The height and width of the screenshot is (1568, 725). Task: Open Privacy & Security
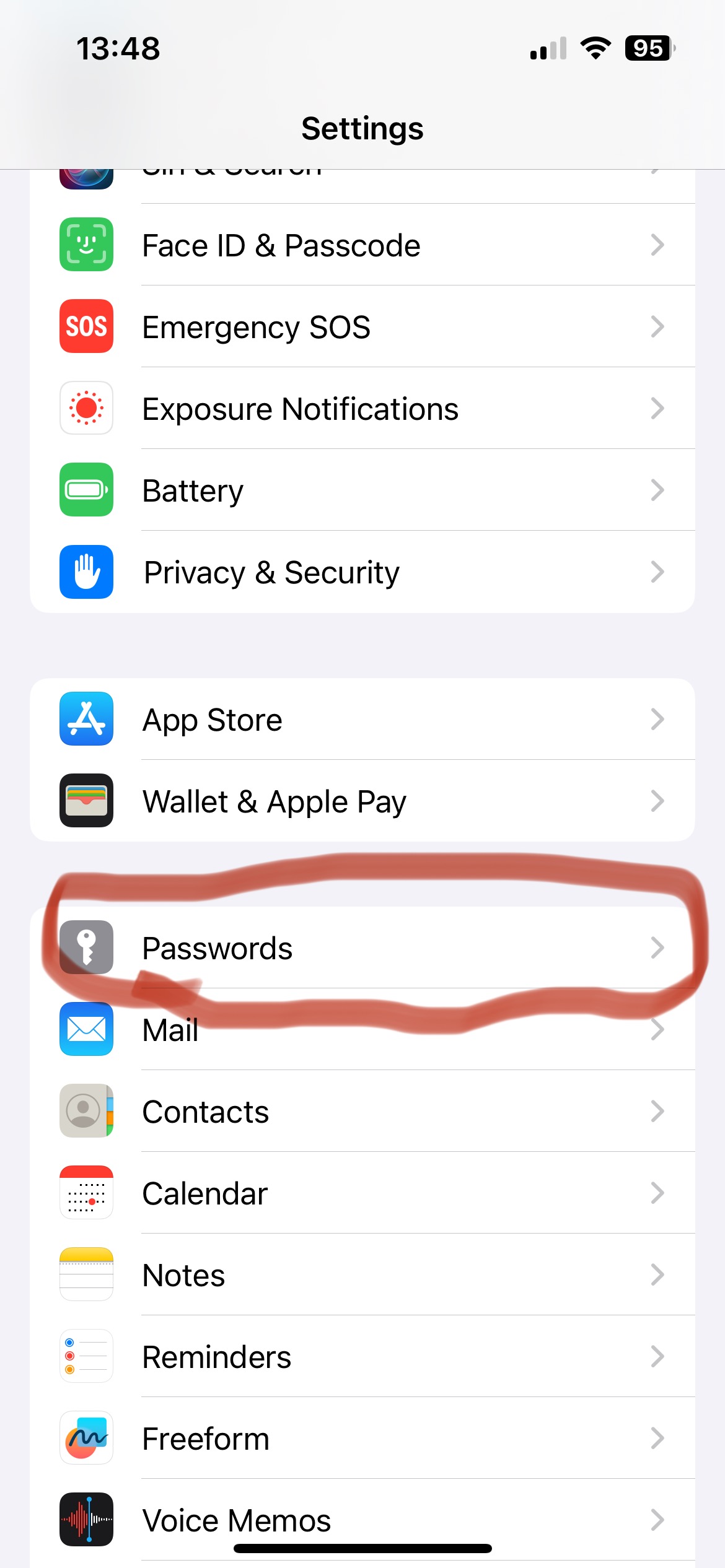(x=362, y=572)
